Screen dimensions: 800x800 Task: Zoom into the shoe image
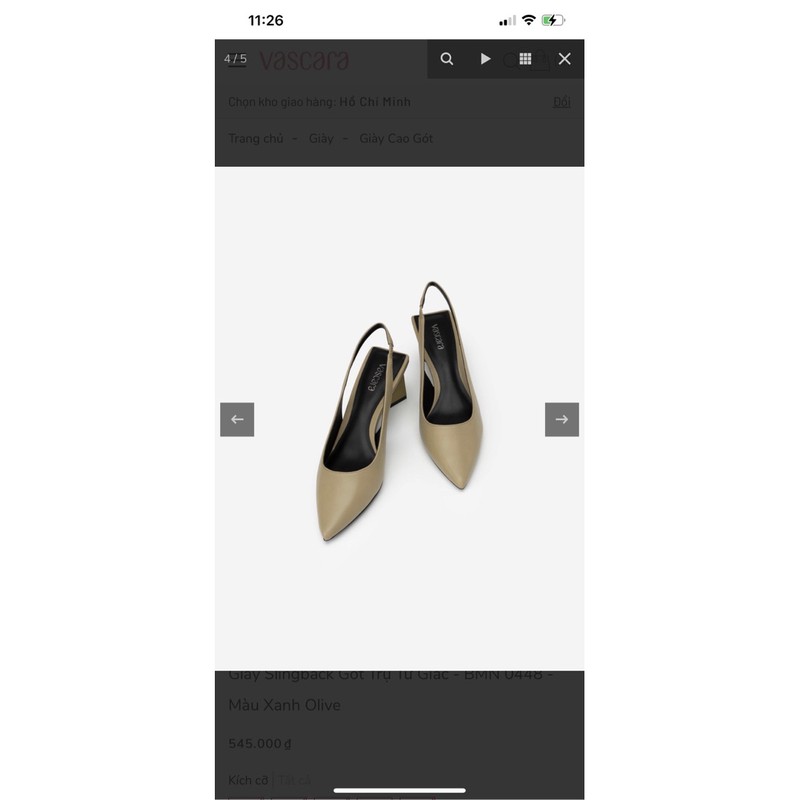point(447,59)
